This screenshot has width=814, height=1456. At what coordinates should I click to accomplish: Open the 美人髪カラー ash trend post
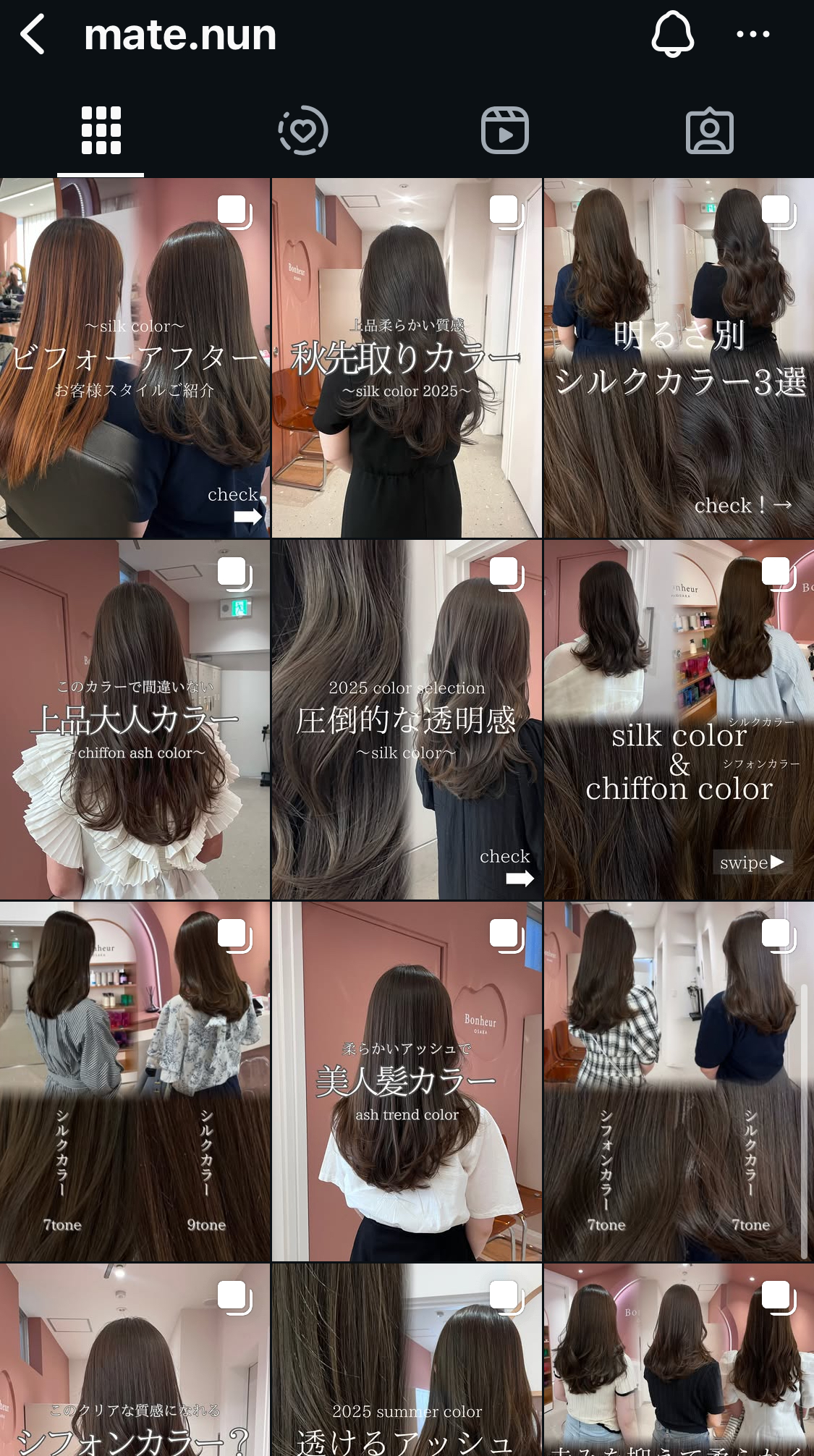pyautogui.click(x=407, y=1082)
